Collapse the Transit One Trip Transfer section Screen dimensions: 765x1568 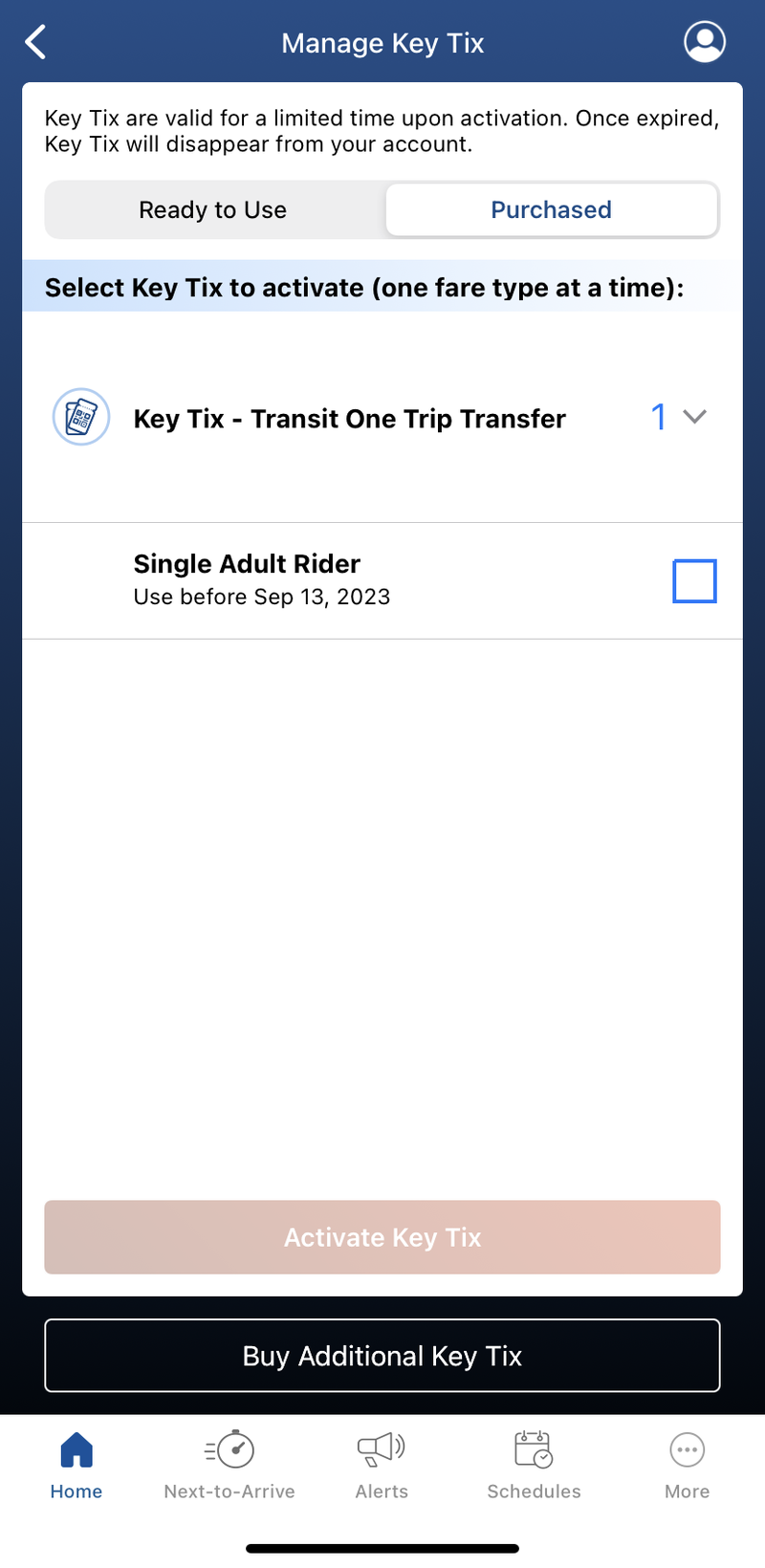(x=695, y=417)
